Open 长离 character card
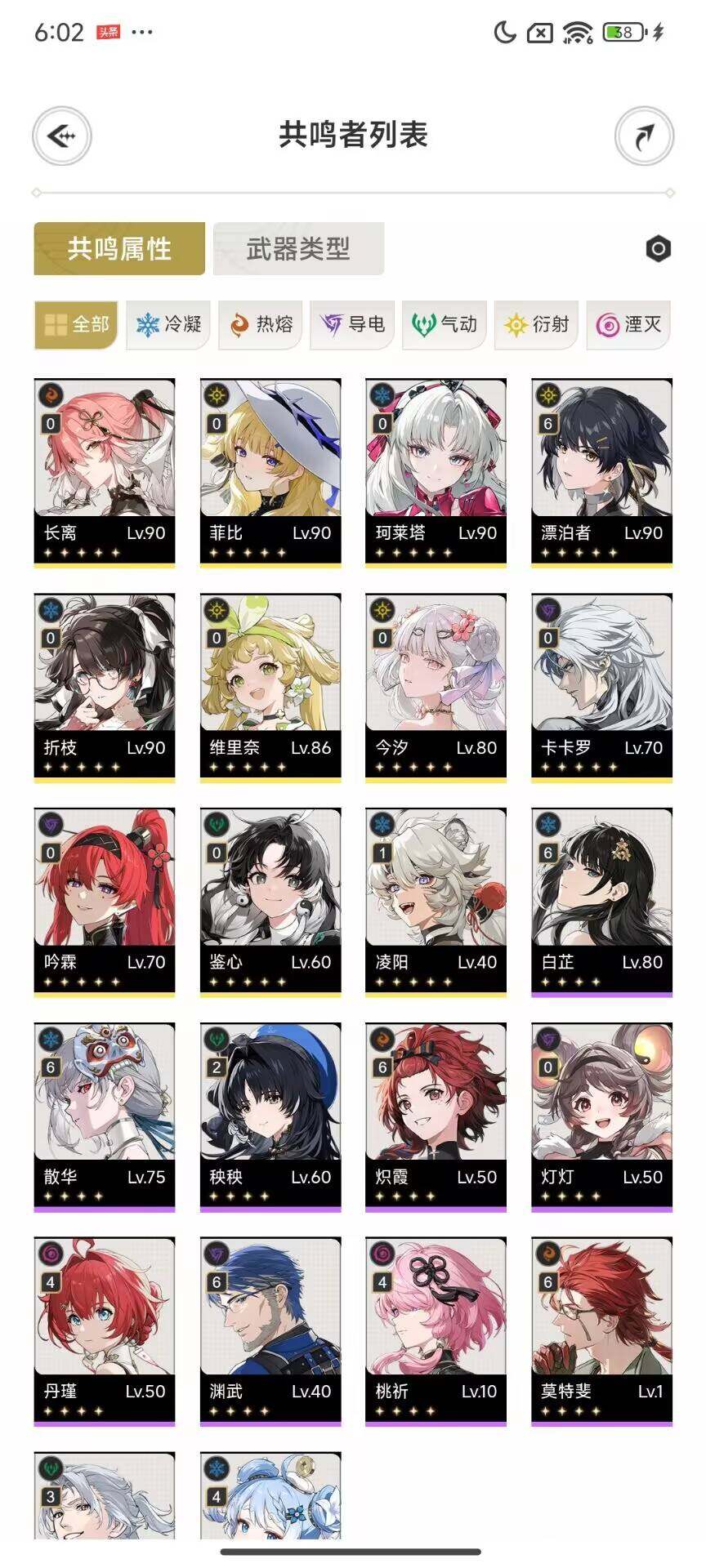 point(105,471)
